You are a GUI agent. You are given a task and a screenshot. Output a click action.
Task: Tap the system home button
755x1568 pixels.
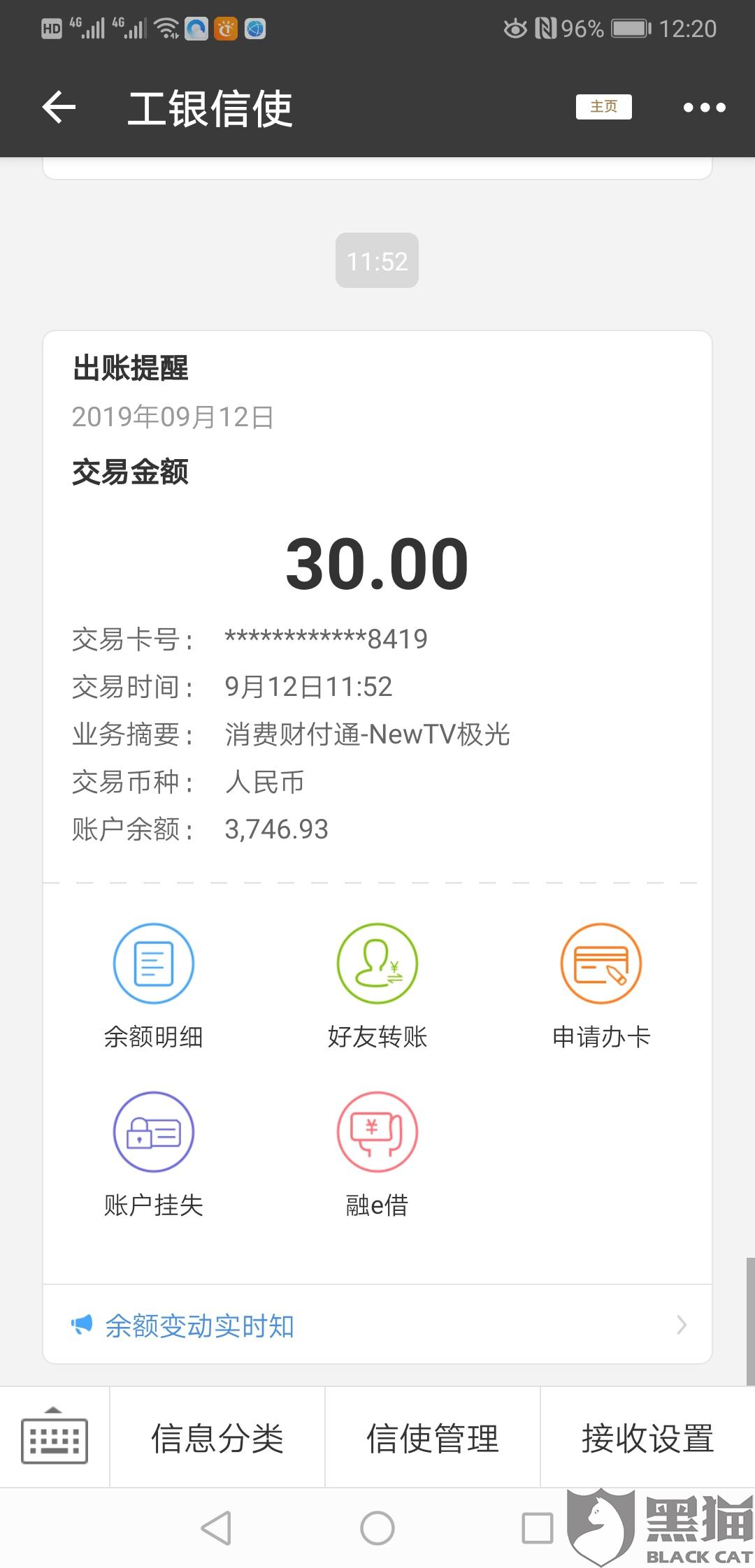pos(377,1527)
